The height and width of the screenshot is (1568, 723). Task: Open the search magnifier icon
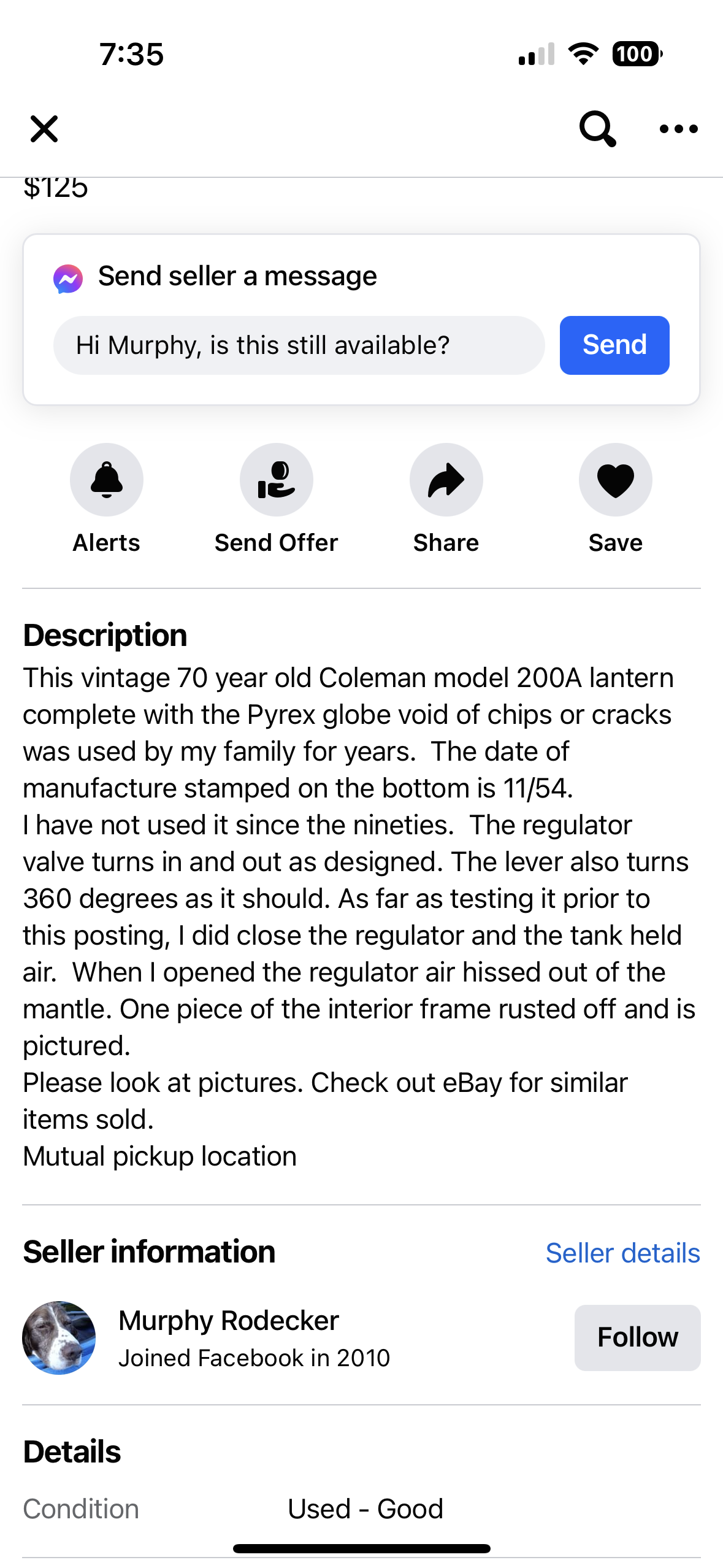[x=597, y=129]
